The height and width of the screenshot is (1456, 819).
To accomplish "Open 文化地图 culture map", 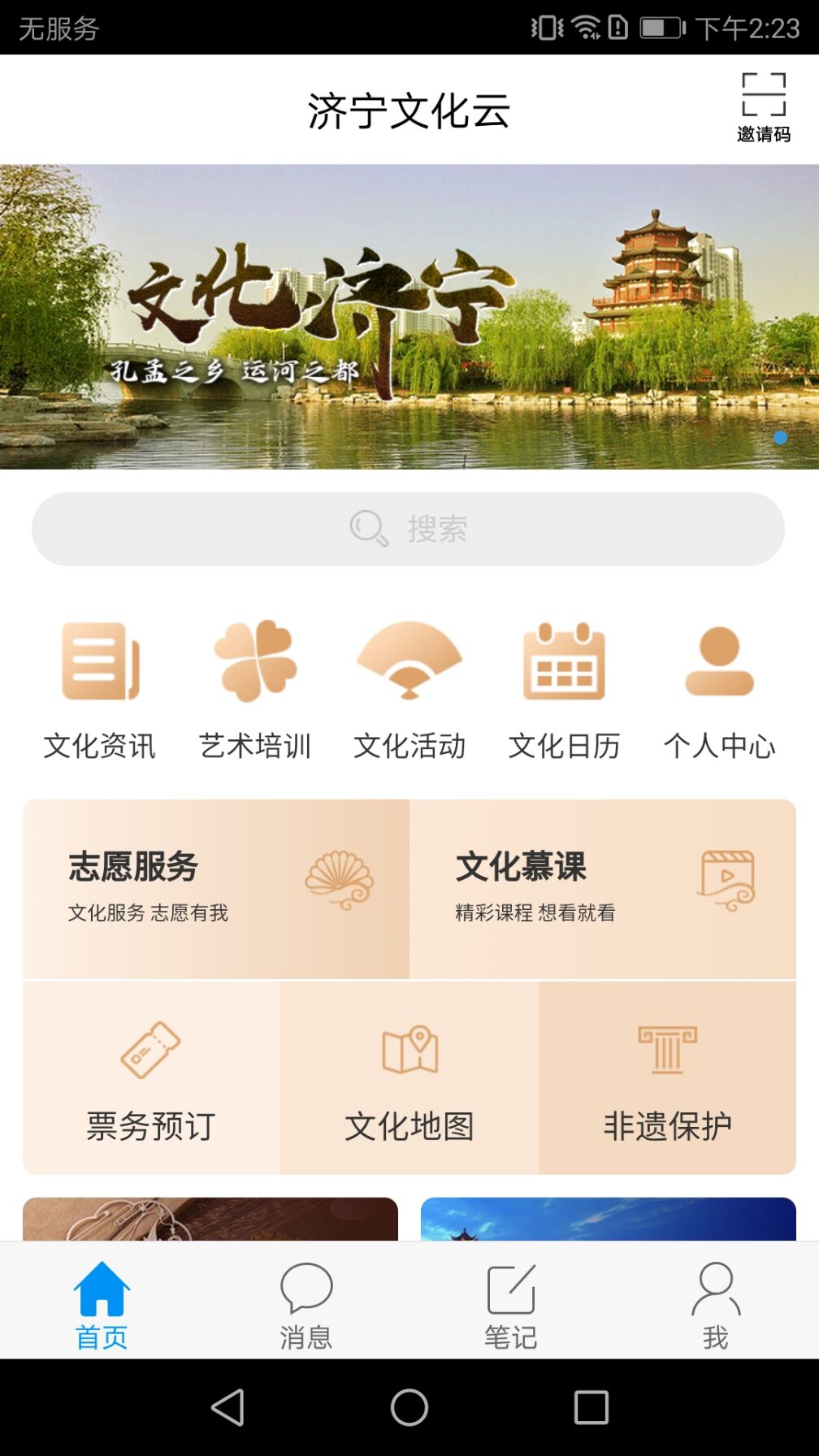I will [x=409, y=1078].
